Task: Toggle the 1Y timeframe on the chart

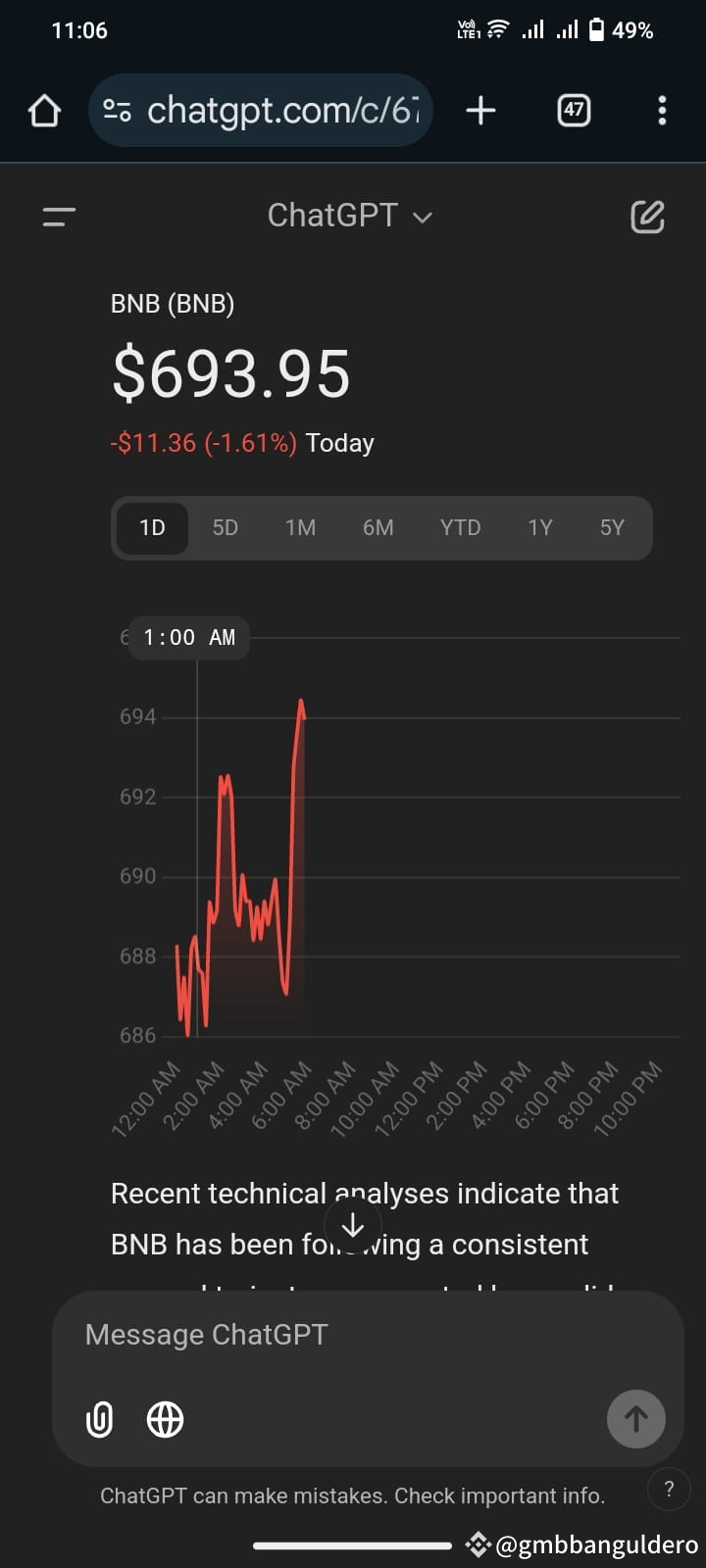Action: pyautogui.click(x=539, y=527)
